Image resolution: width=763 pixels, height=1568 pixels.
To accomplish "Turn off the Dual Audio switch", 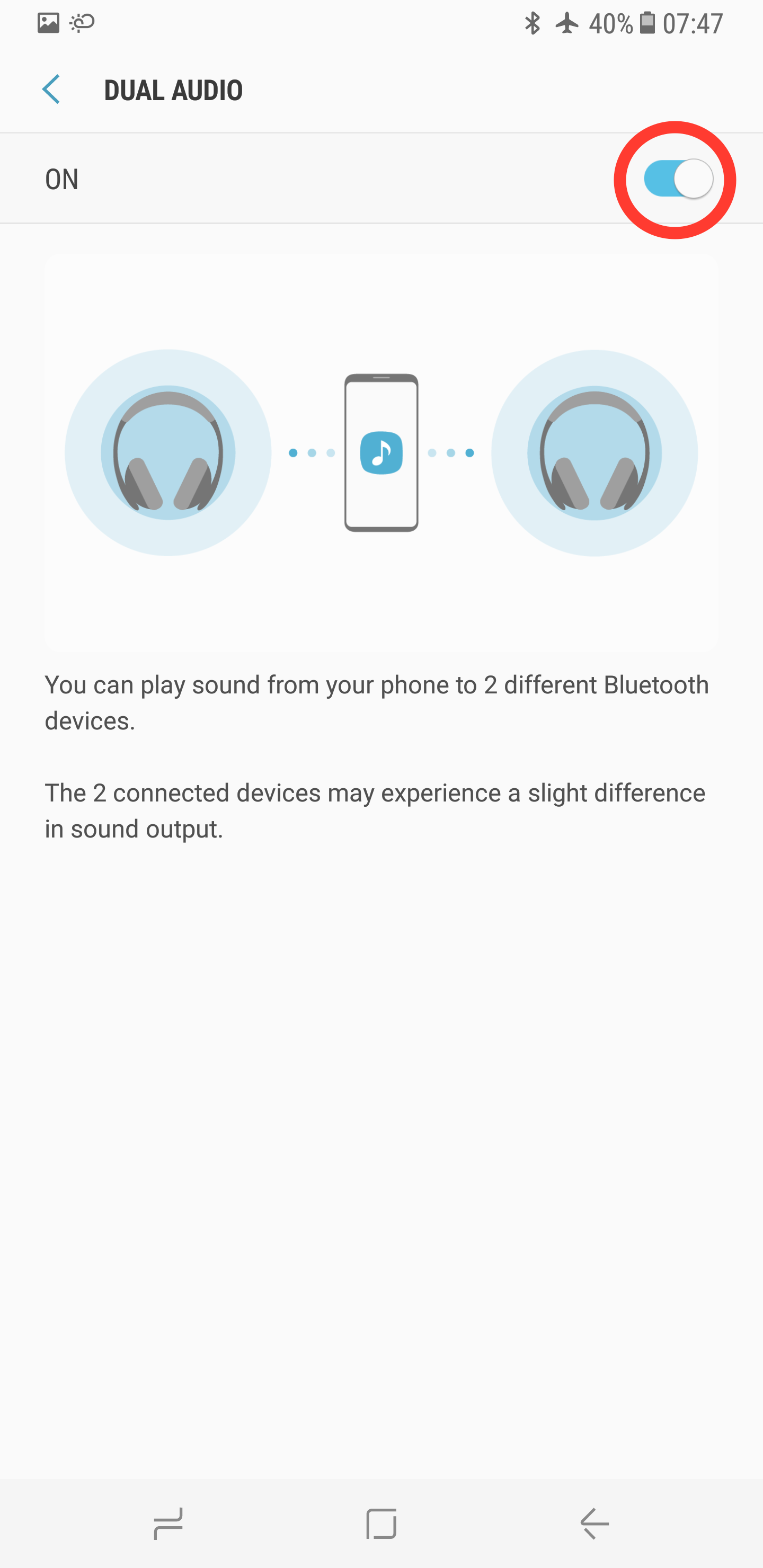I will tap(677, 179).
